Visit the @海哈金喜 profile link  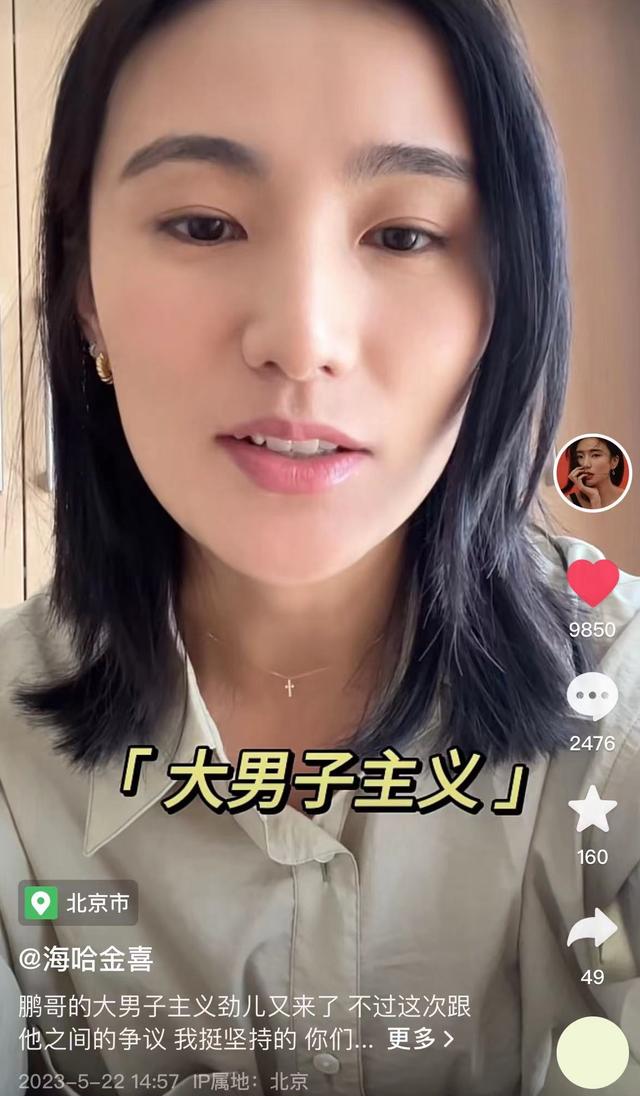86,960
